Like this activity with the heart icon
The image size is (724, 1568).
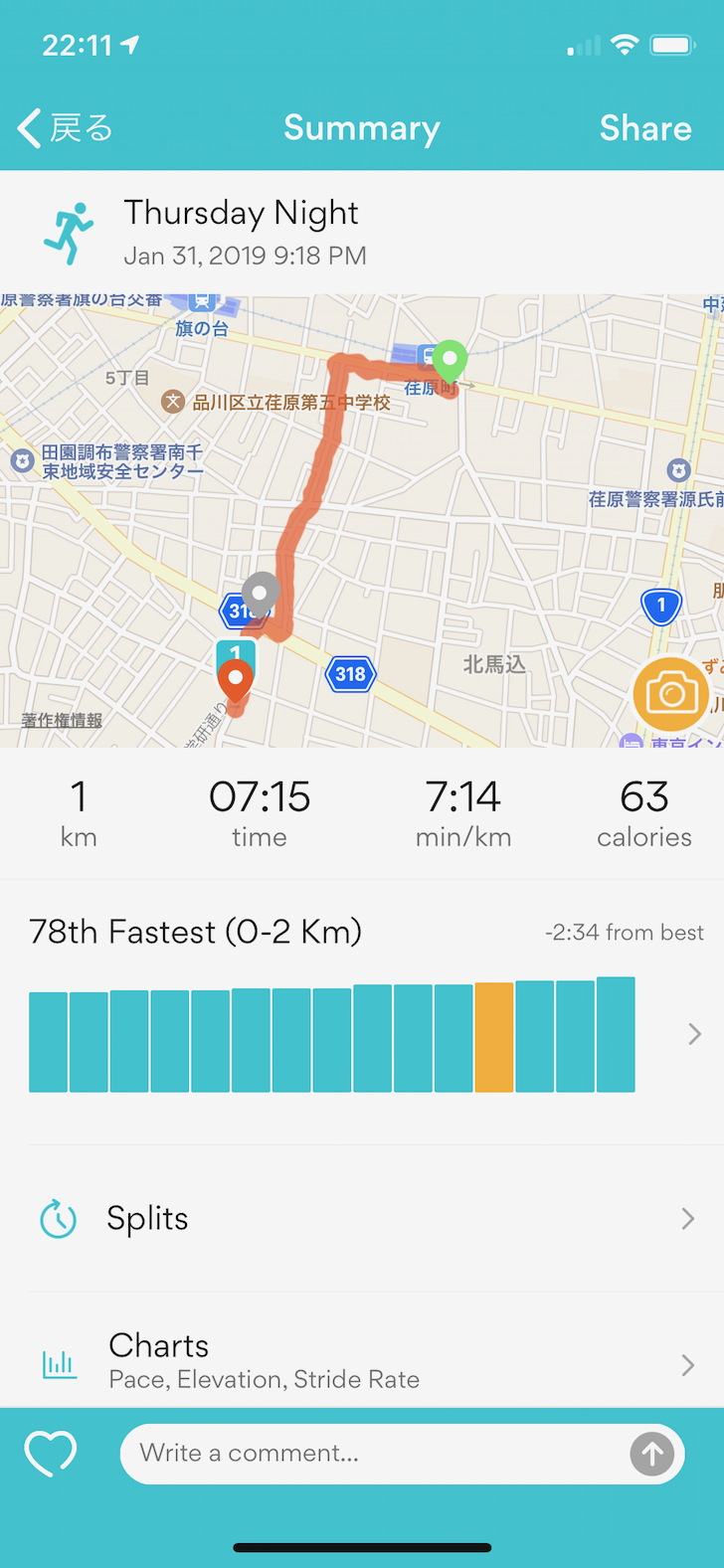pyautogui.click(x=51, y=1454)
